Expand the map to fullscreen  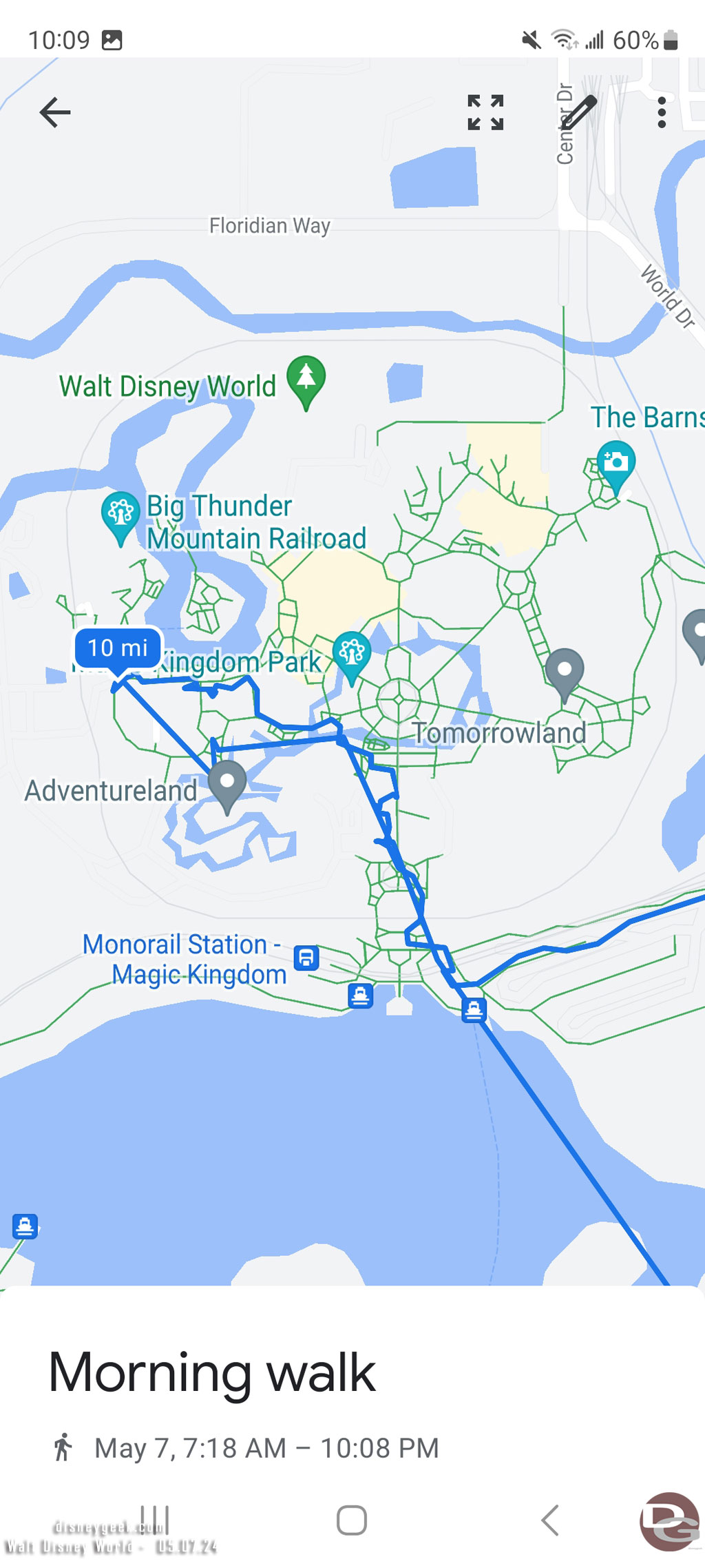click(485, 112)
